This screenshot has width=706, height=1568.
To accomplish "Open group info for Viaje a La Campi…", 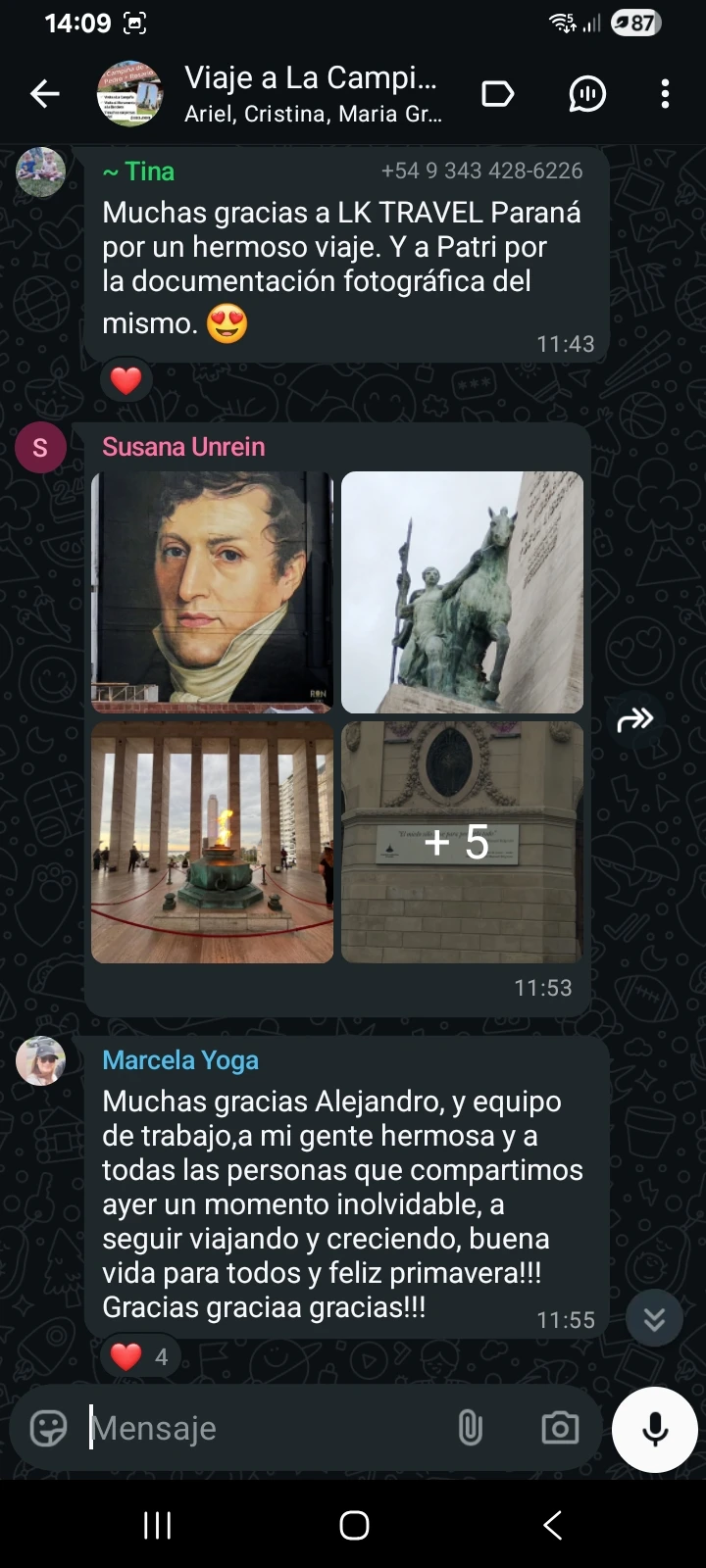I will tap(312, 94).
